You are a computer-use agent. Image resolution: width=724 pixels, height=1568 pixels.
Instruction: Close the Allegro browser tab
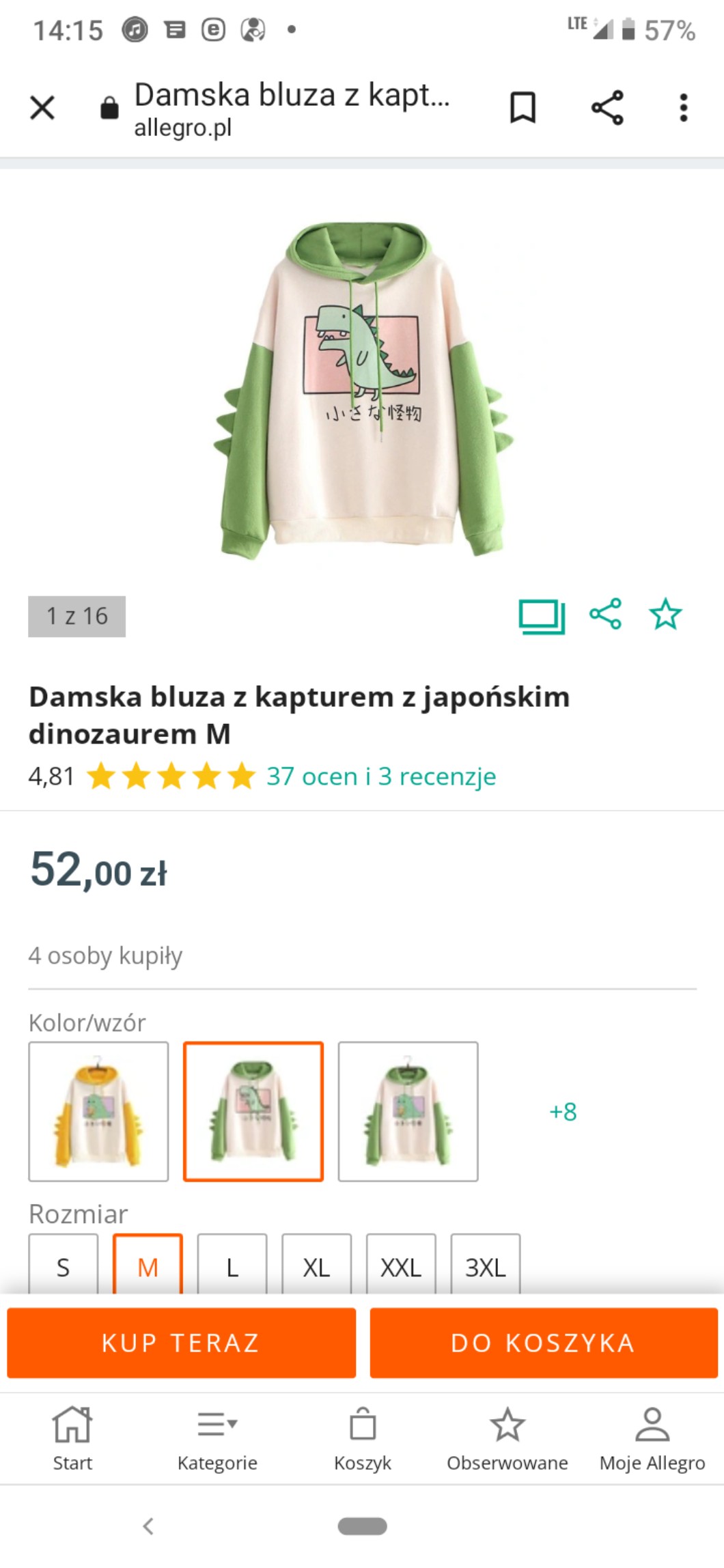pyautogui.click(x=42, y=108)
